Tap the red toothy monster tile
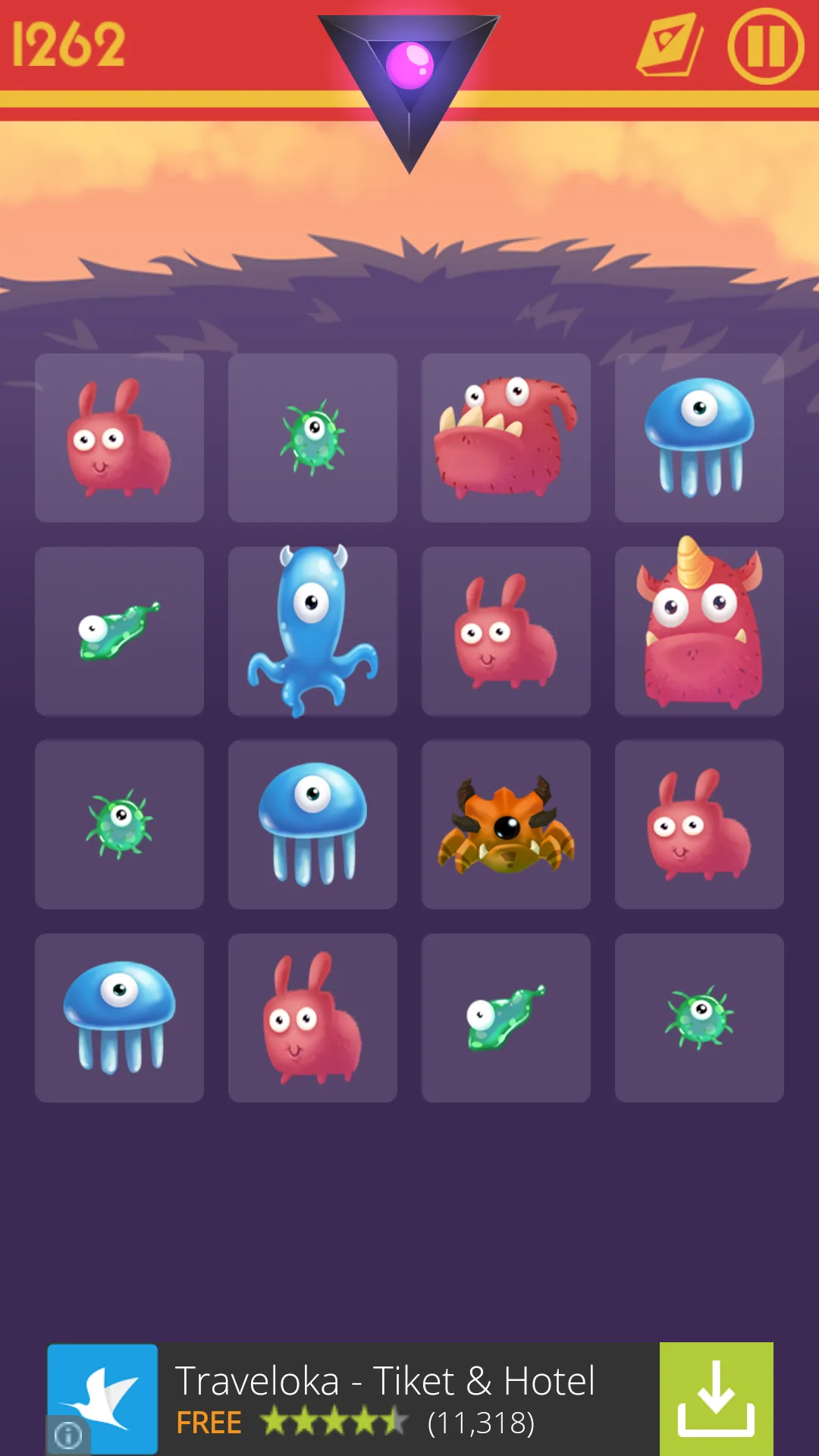 coord(506,438)
